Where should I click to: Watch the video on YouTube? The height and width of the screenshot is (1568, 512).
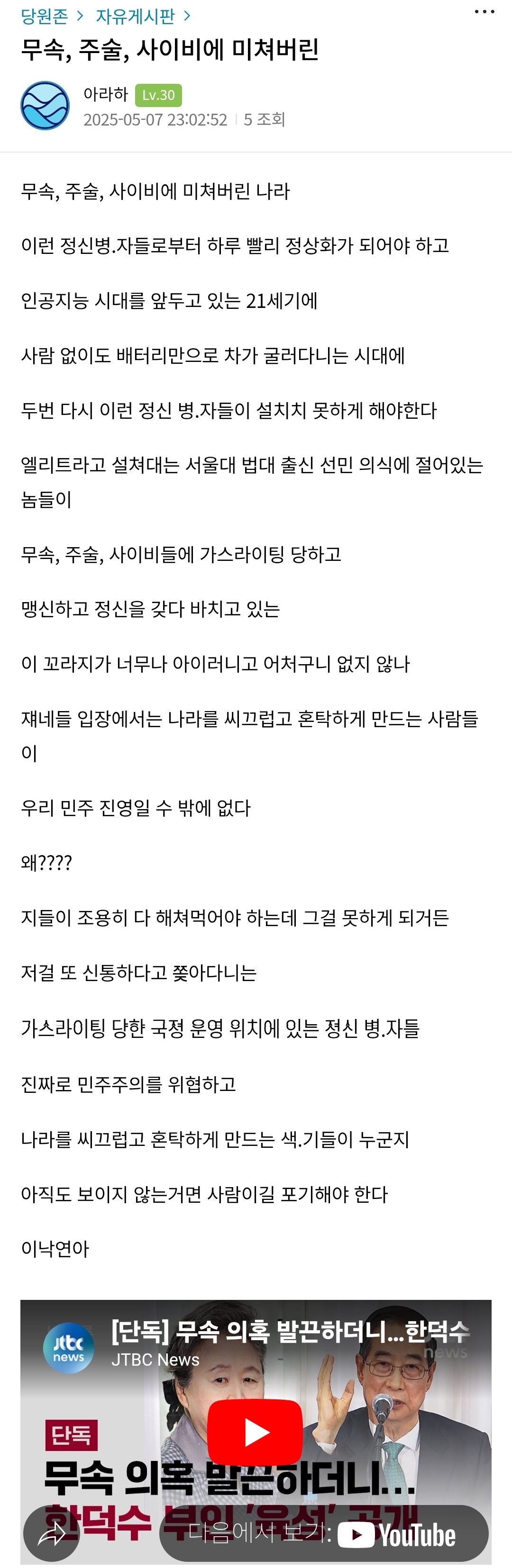(x=323, y=1534)
